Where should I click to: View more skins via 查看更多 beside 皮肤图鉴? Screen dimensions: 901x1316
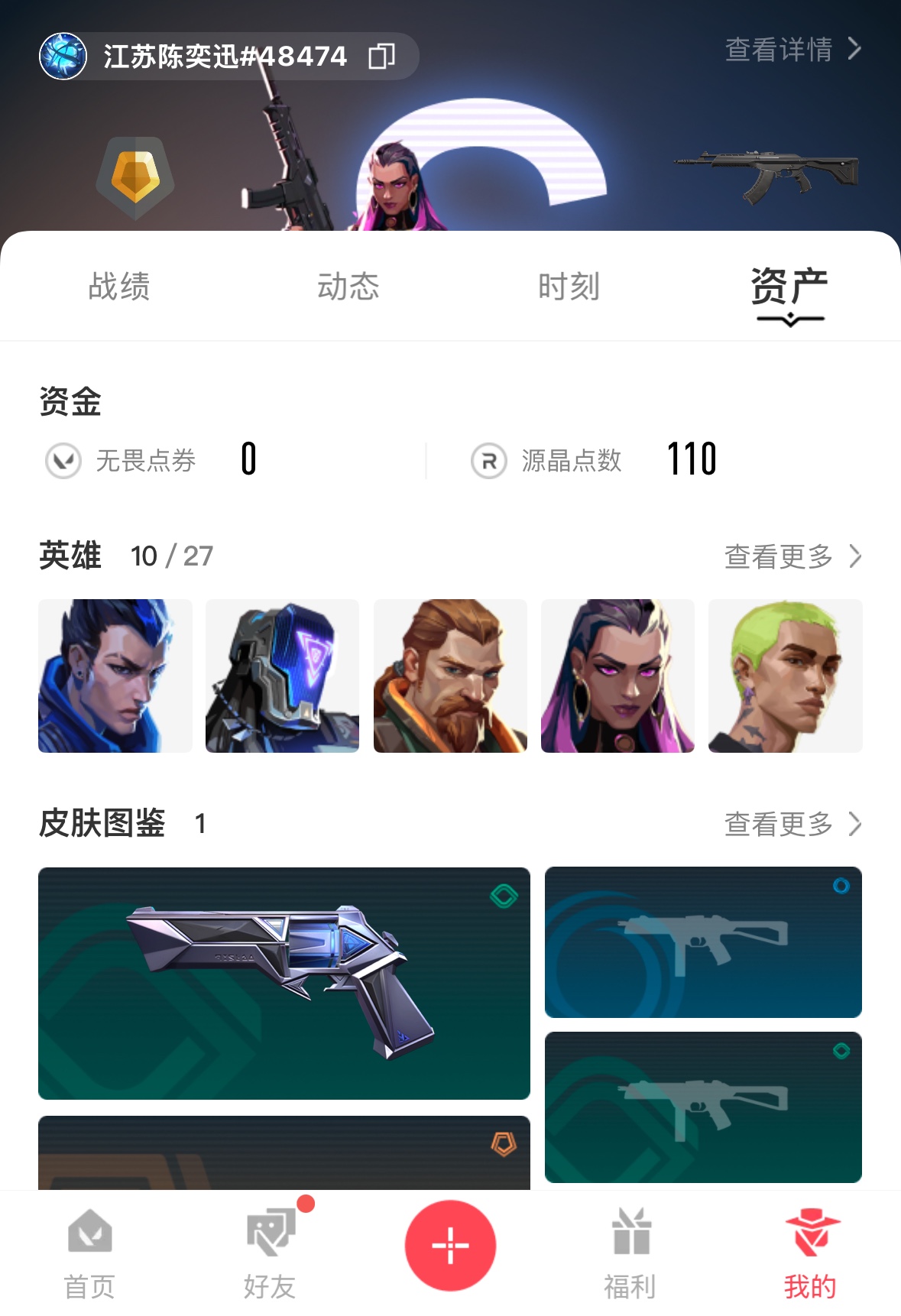click(x=792, y=824)
